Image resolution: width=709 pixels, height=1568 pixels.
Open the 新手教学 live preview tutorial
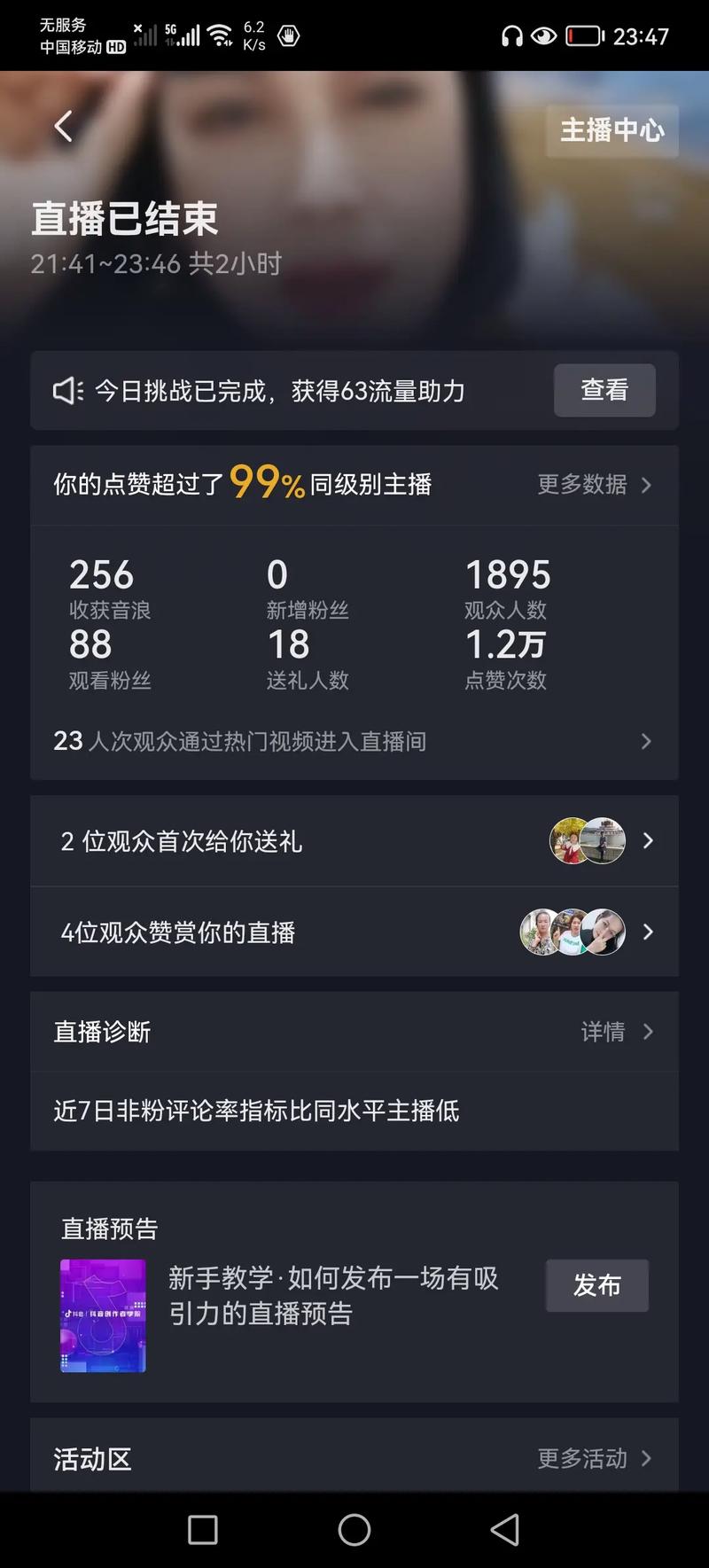[333, 1295]
